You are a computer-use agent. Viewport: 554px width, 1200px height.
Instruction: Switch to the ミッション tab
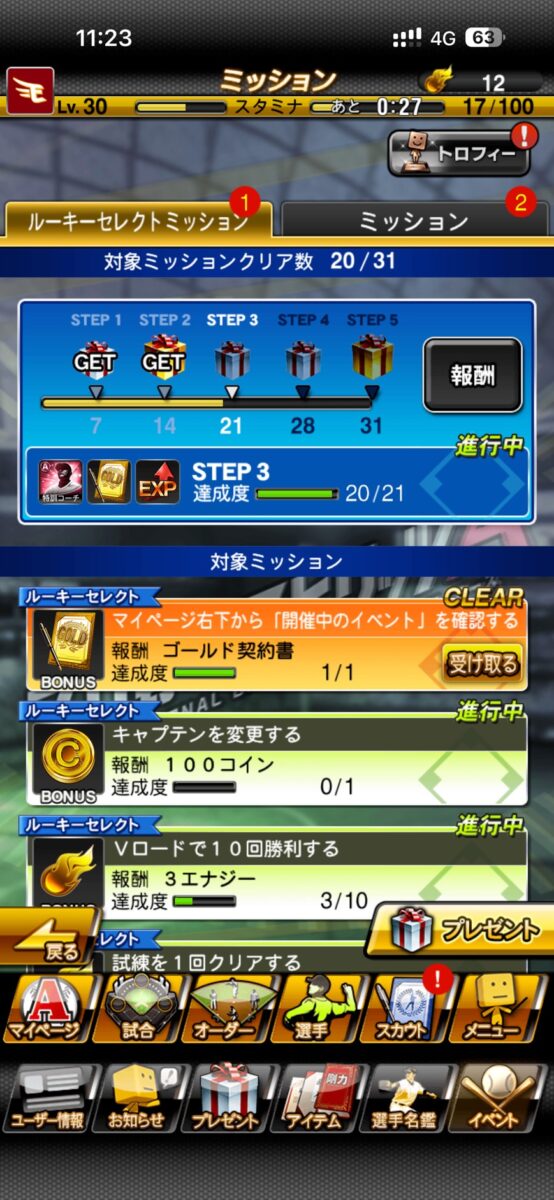[414, 219]
